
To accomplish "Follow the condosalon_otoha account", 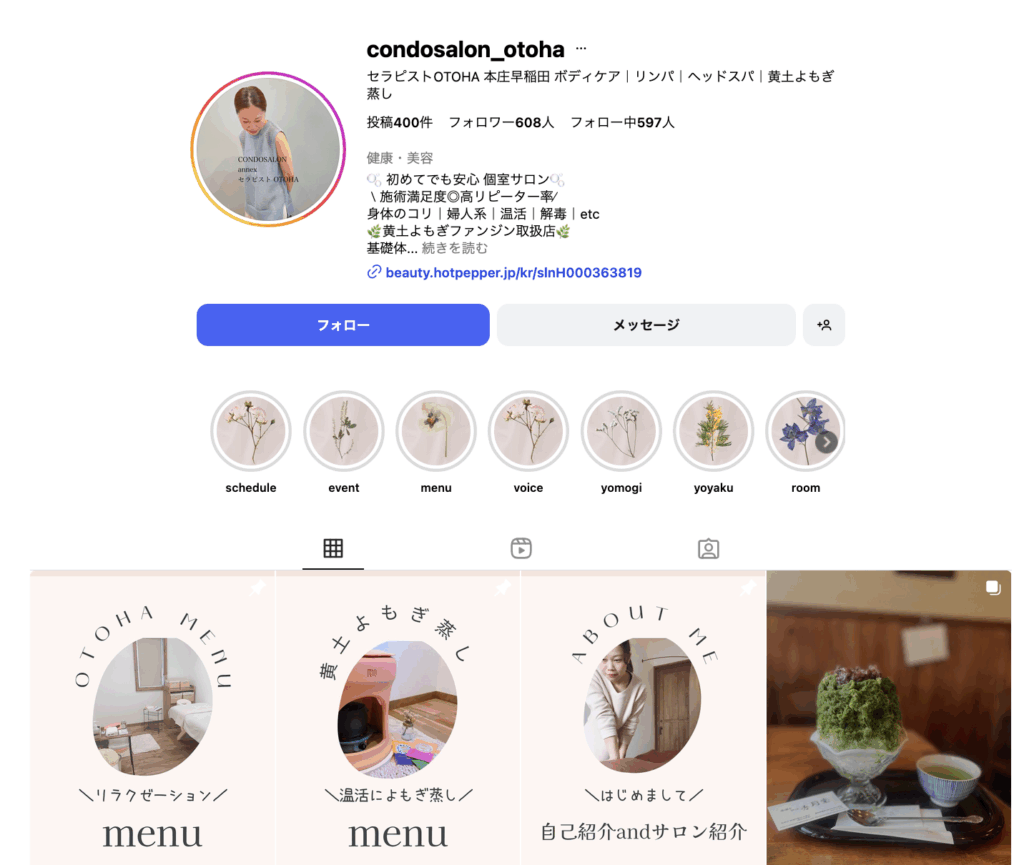I will [343, 325].
